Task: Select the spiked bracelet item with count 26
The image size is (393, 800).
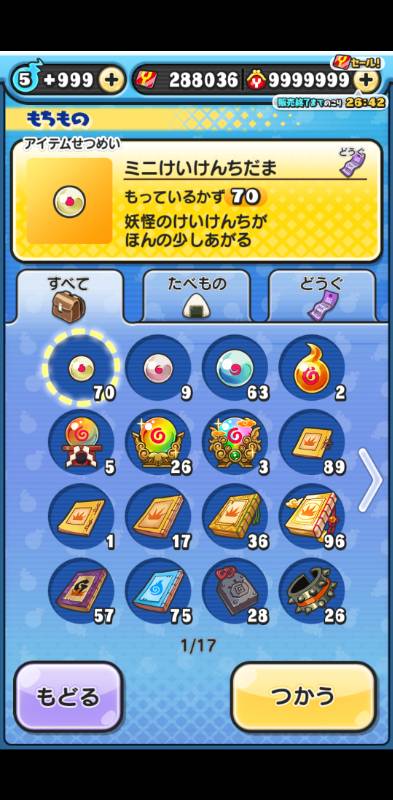Action: click(312, 591)
